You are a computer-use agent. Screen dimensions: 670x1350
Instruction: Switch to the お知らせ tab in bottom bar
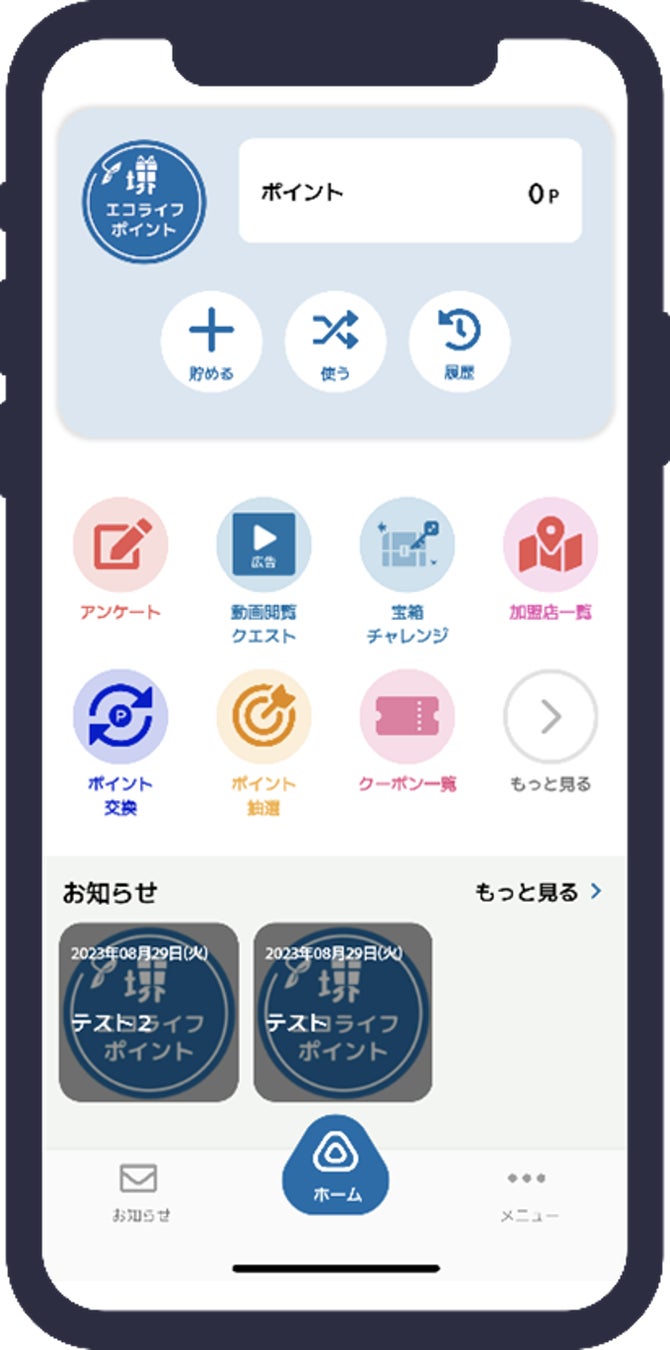tap(140, 1192)
